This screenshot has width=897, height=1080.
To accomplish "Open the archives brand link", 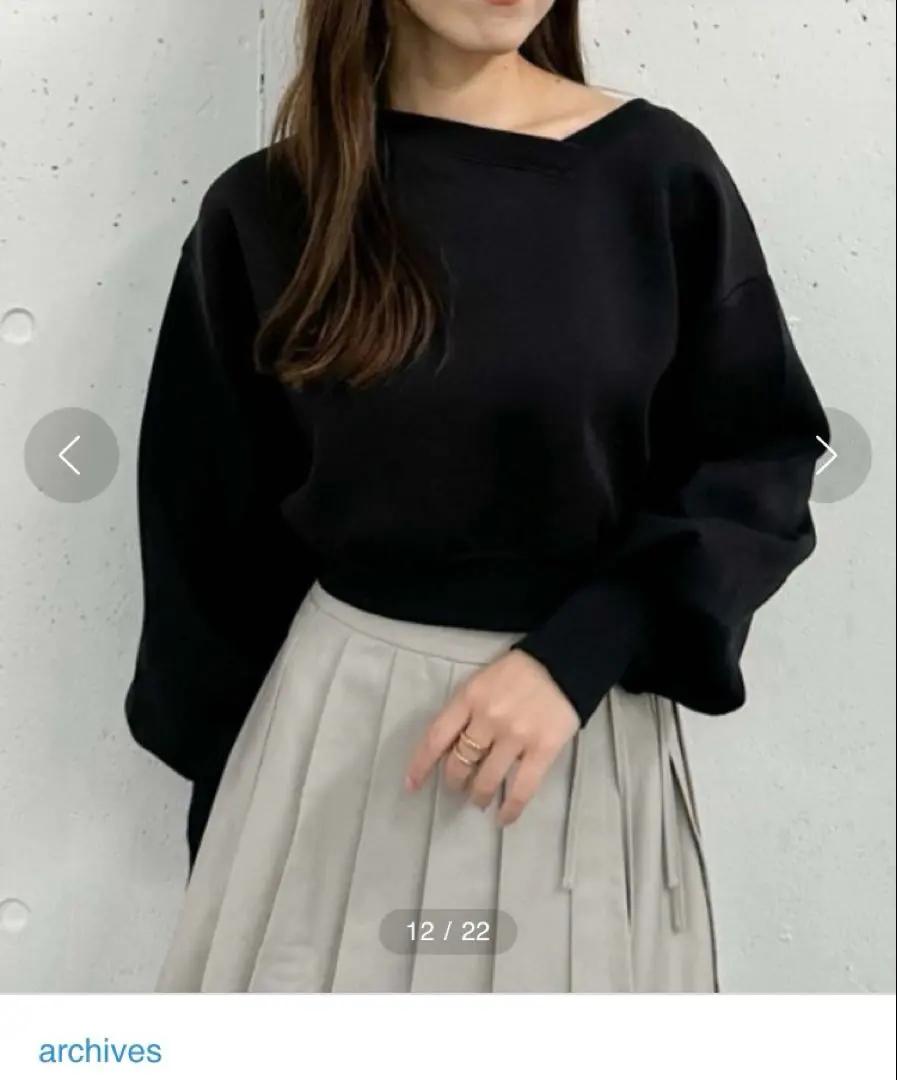I will tap(100, 1051).
